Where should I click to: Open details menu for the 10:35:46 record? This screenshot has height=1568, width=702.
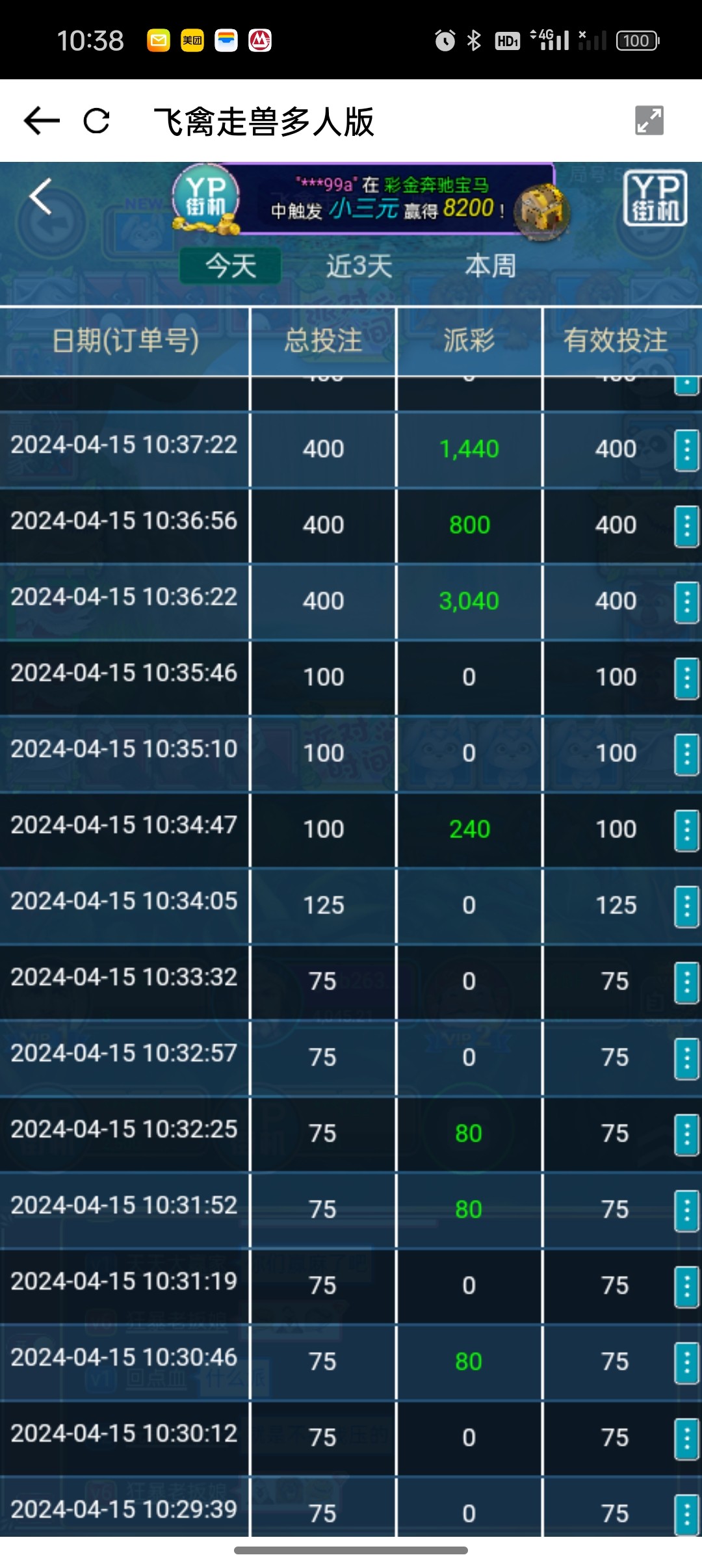(x=686, y=678)
